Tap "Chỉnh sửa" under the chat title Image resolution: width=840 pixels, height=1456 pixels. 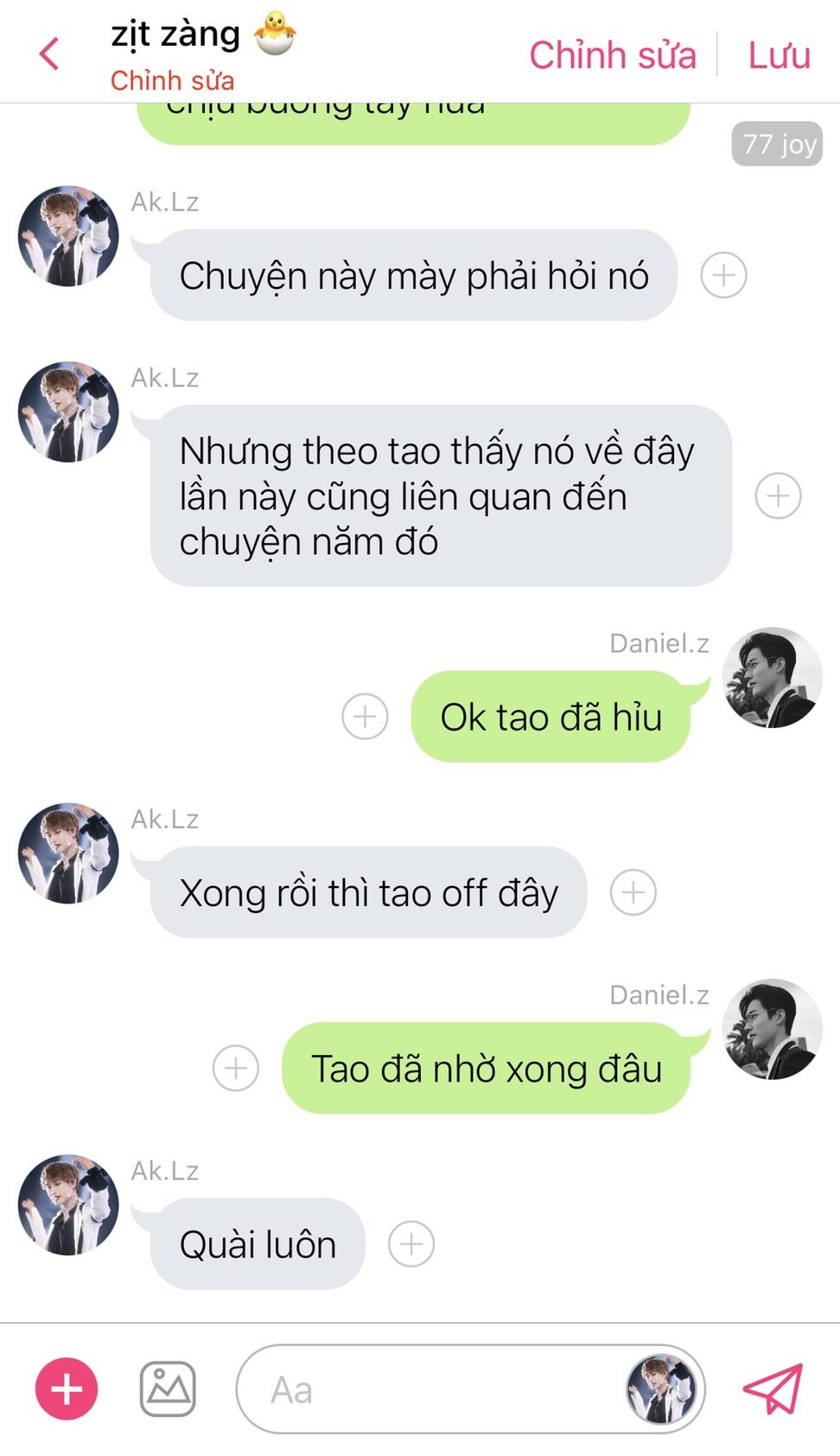click(172, 80)
